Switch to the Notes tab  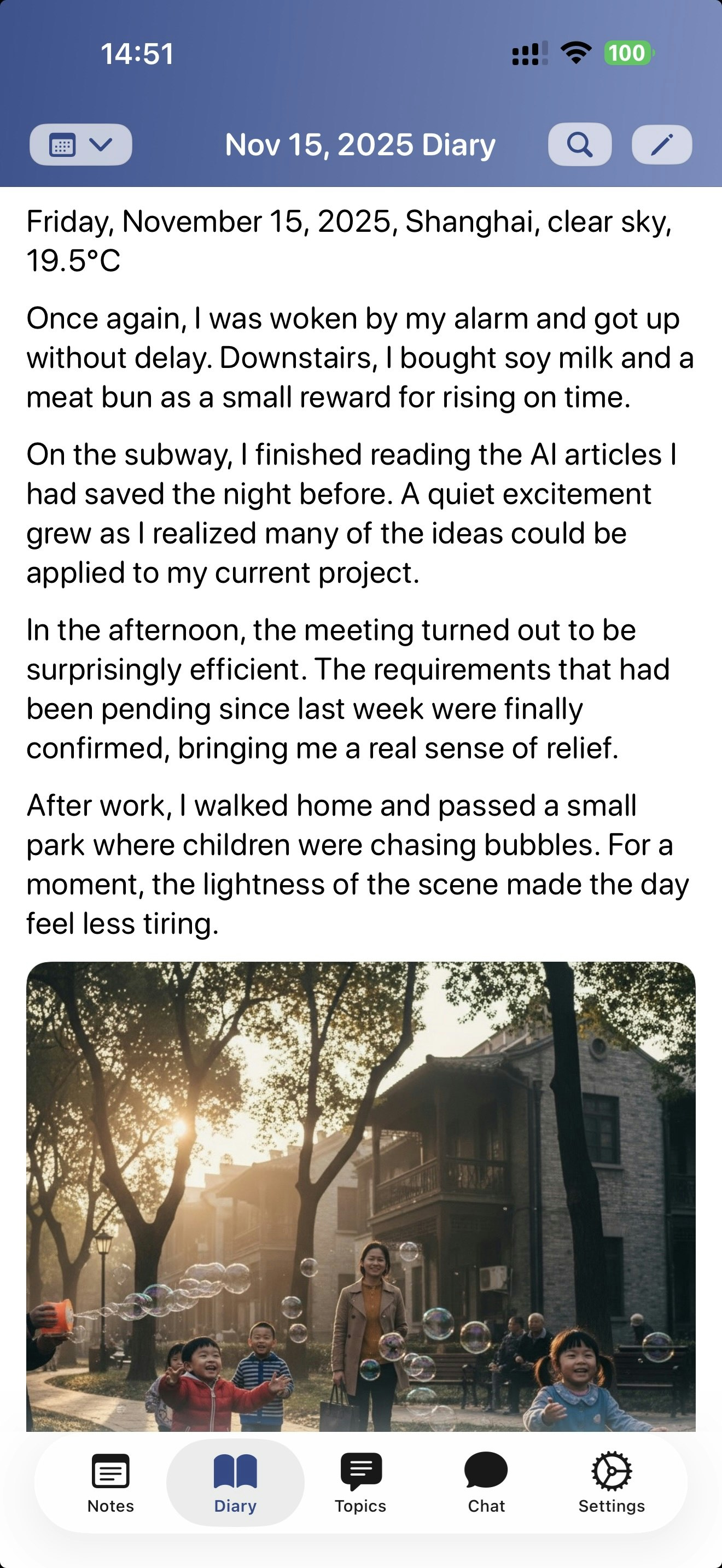tap(110, 1483)
